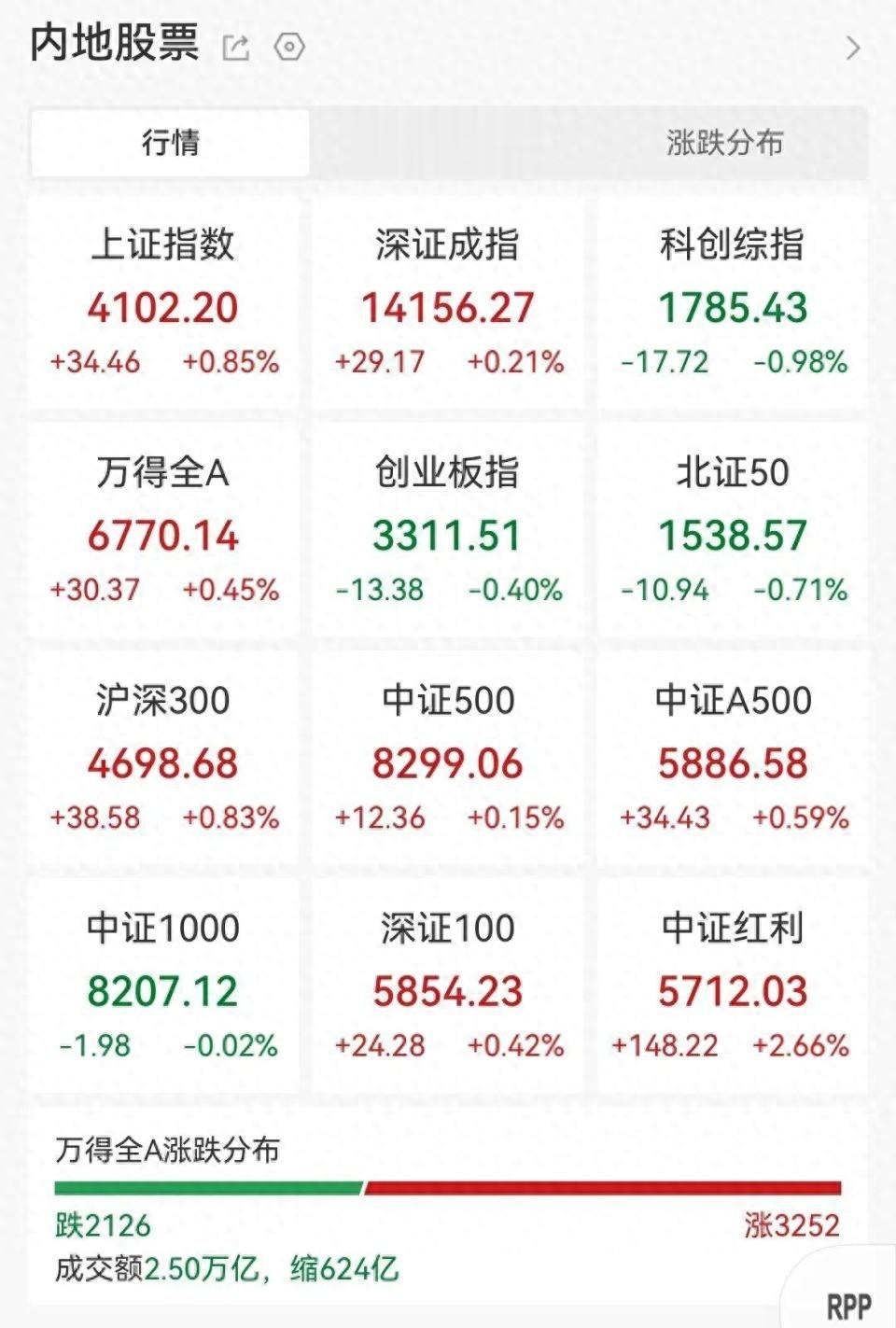Open the 万得全A index card
The height and width of the screenshot is (1328, 896).
[164, 530]
